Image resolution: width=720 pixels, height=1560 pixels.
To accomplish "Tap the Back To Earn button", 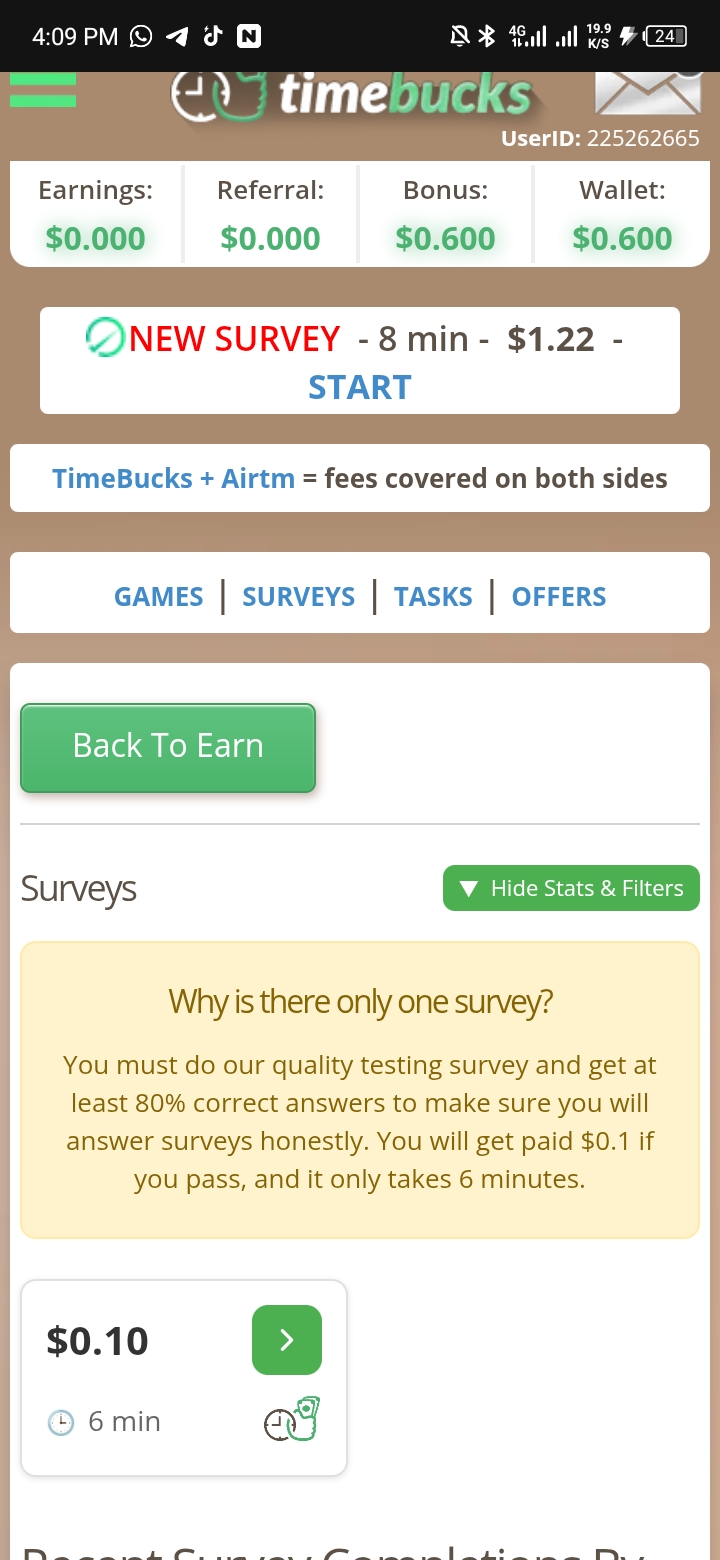I will tap(168, 747).
